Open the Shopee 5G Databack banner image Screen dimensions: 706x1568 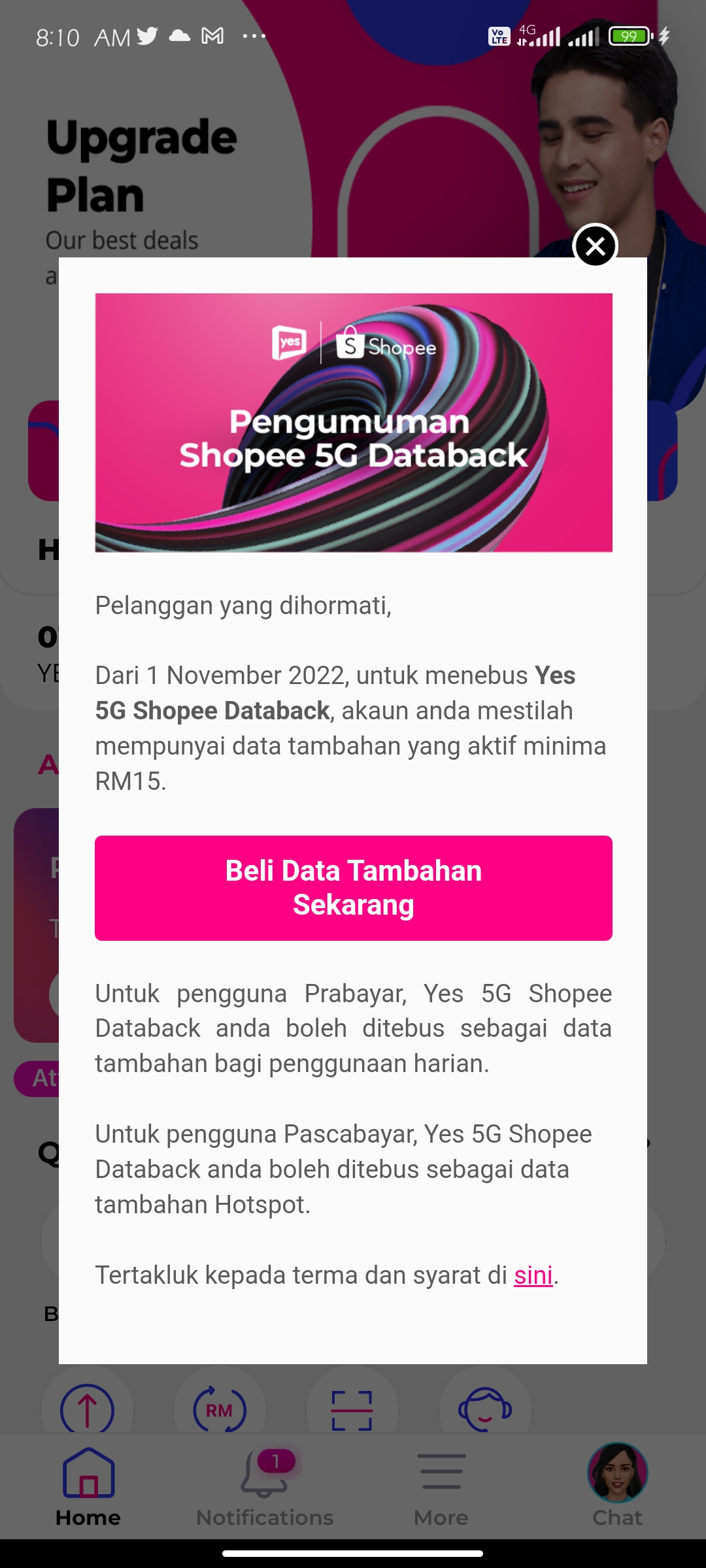(354, 423)
